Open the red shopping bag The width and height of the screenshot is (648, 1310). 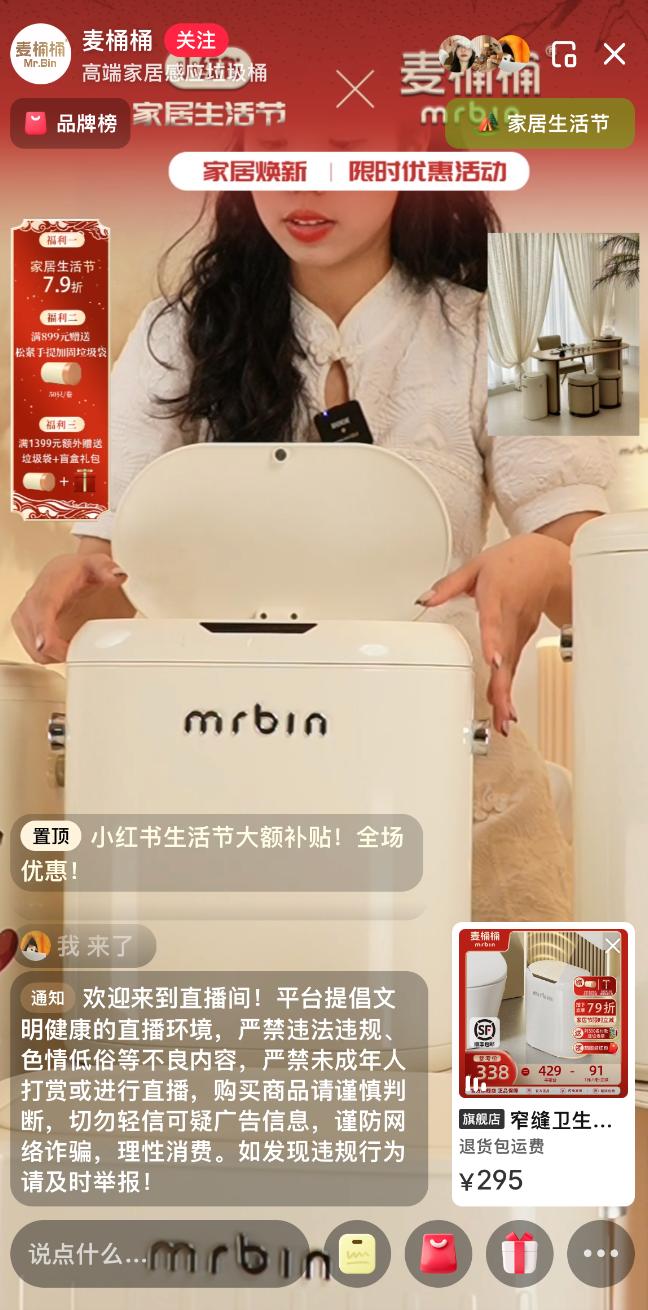point(438,1253)
